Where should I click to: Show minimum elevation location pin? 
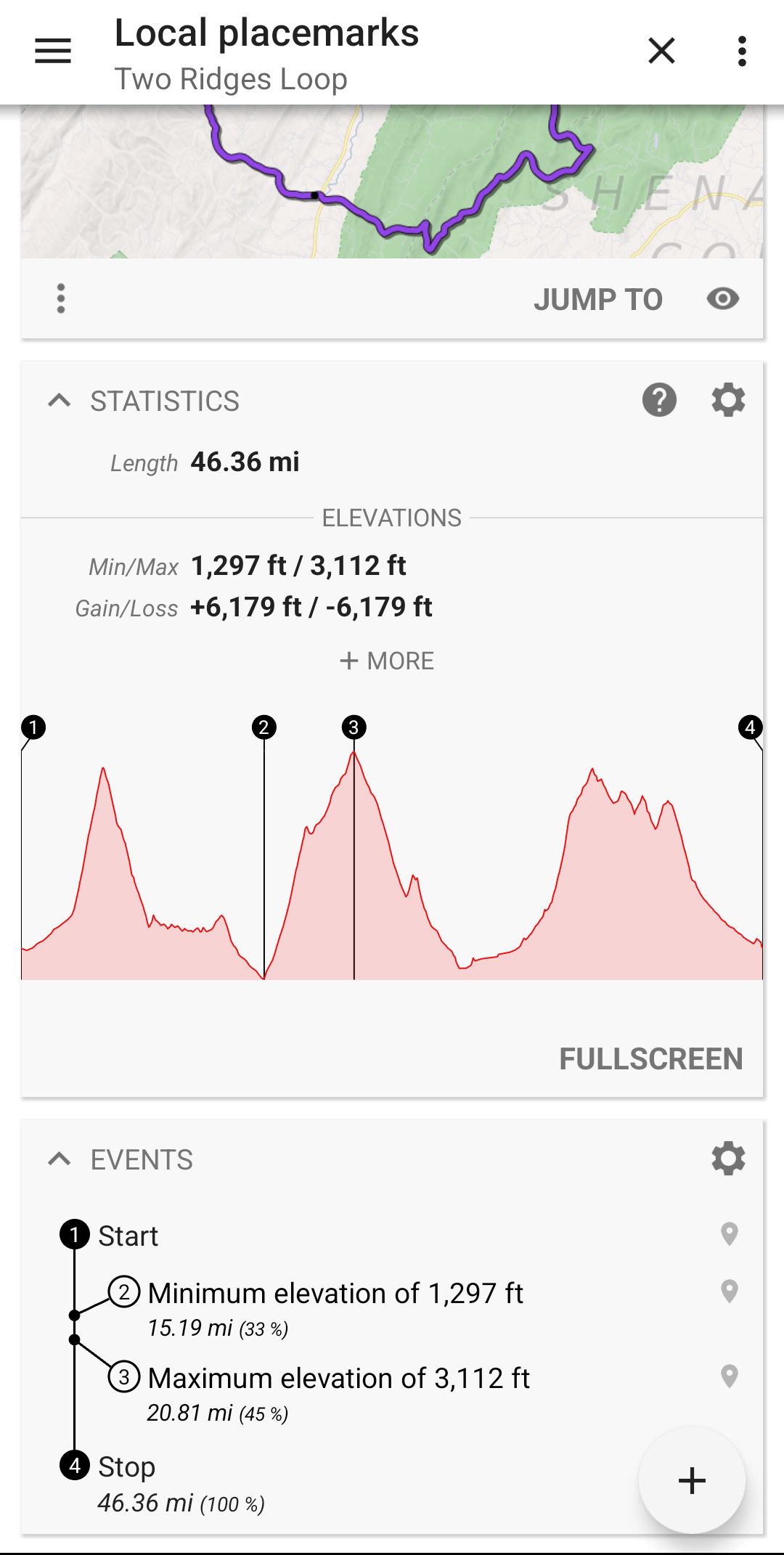click(730, 1291)
